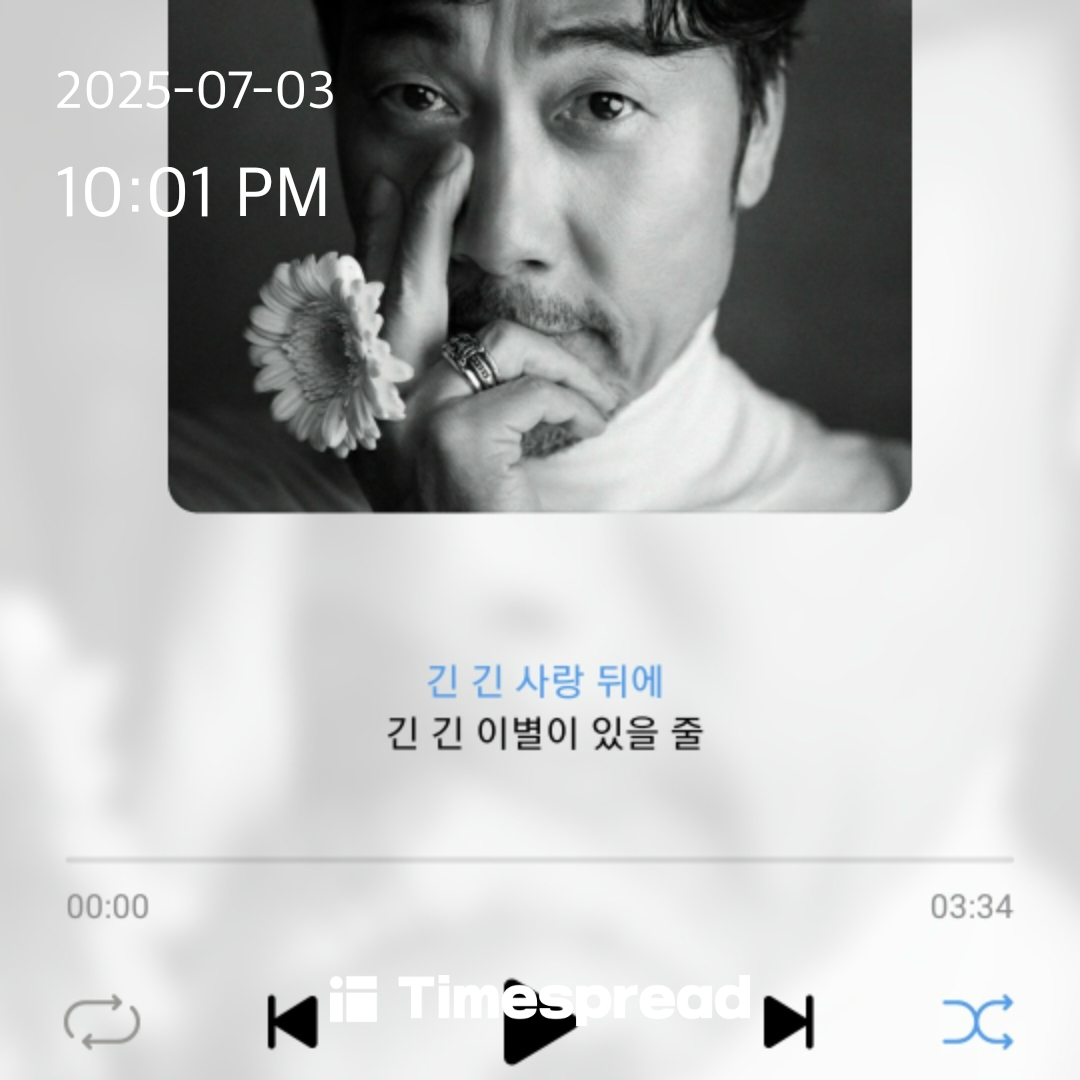1080x1080 pixels.
Task: Open full lyrics from the highlighted lyric line
Action: 544,683
